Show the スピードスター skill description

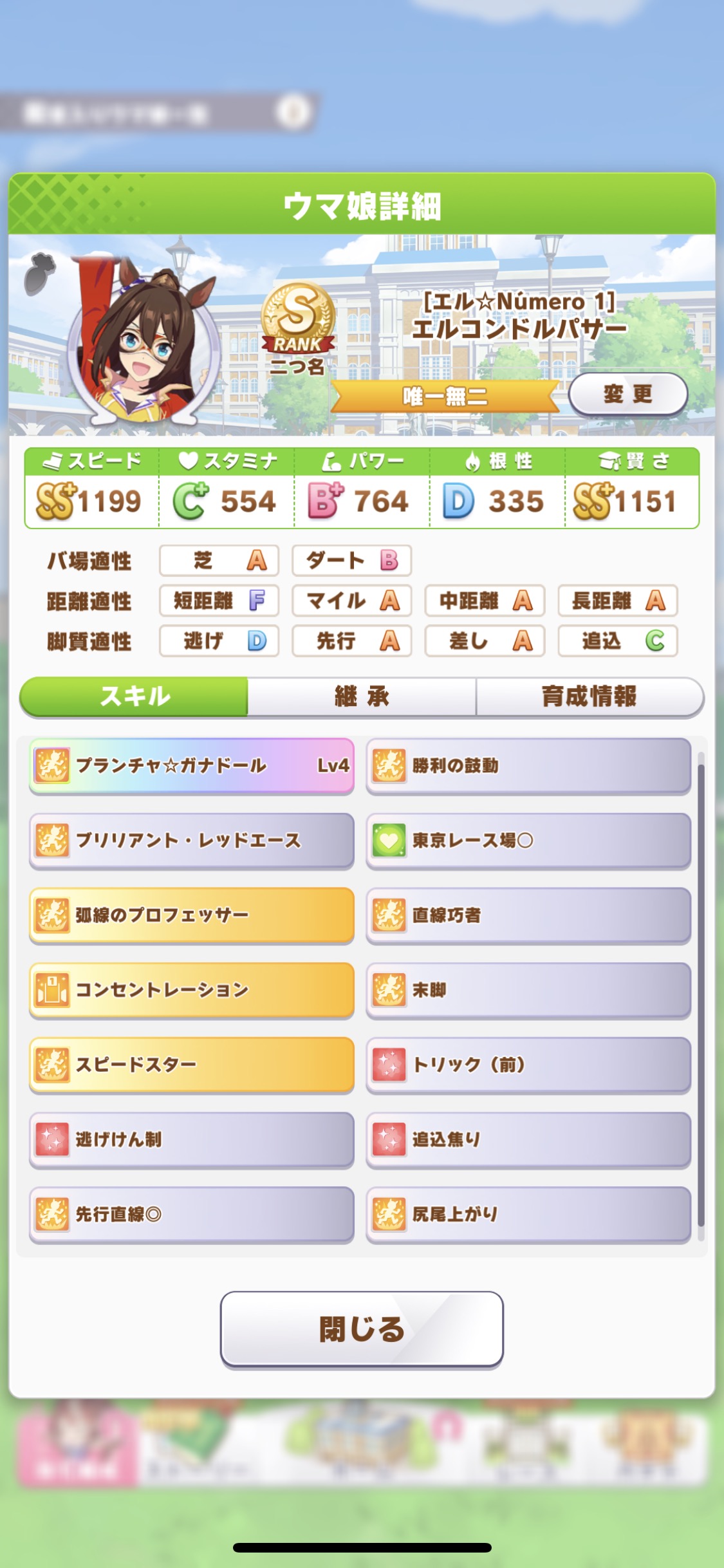(x=192, y=1064)
